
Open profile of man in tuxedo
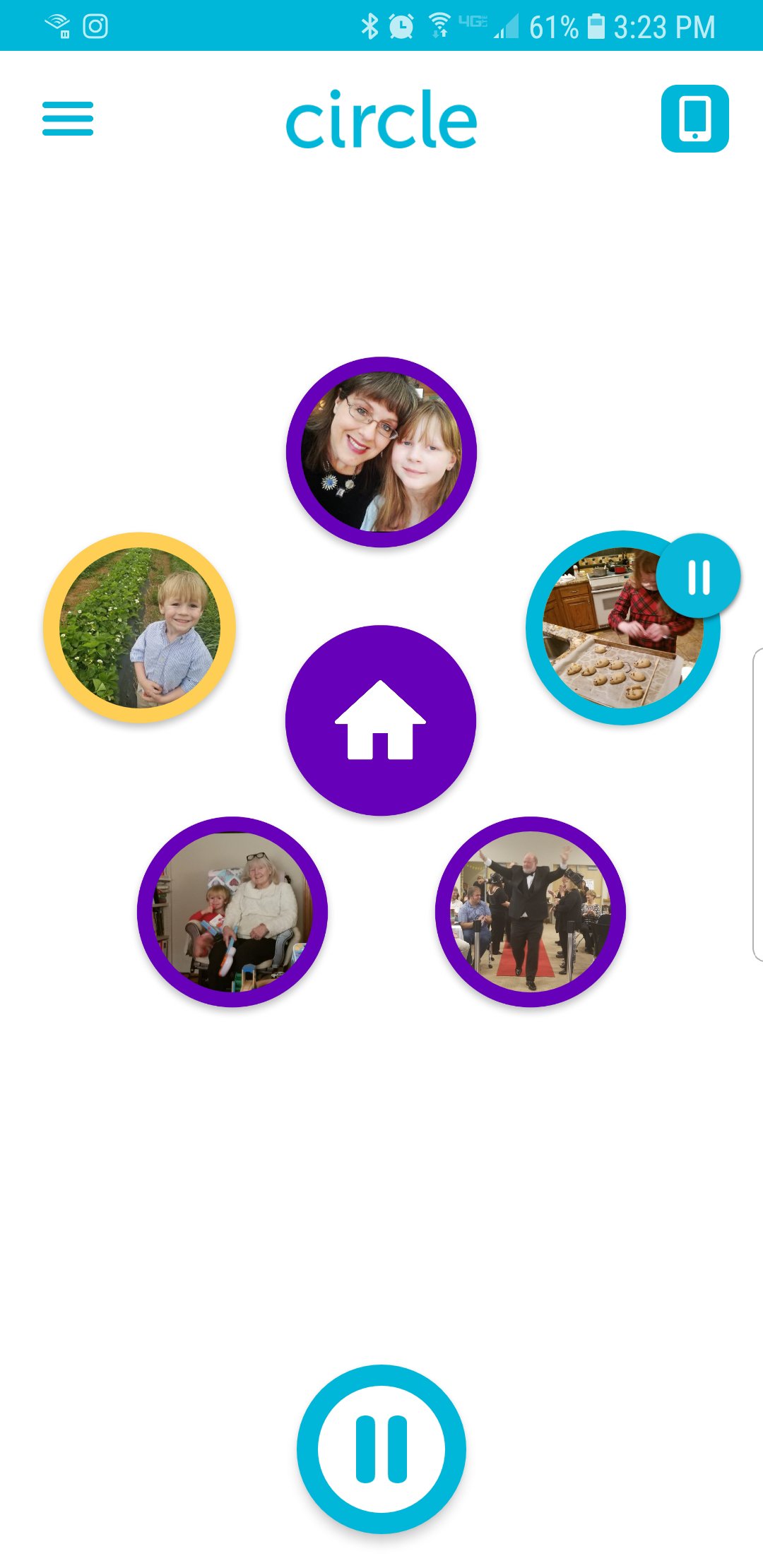531,912
